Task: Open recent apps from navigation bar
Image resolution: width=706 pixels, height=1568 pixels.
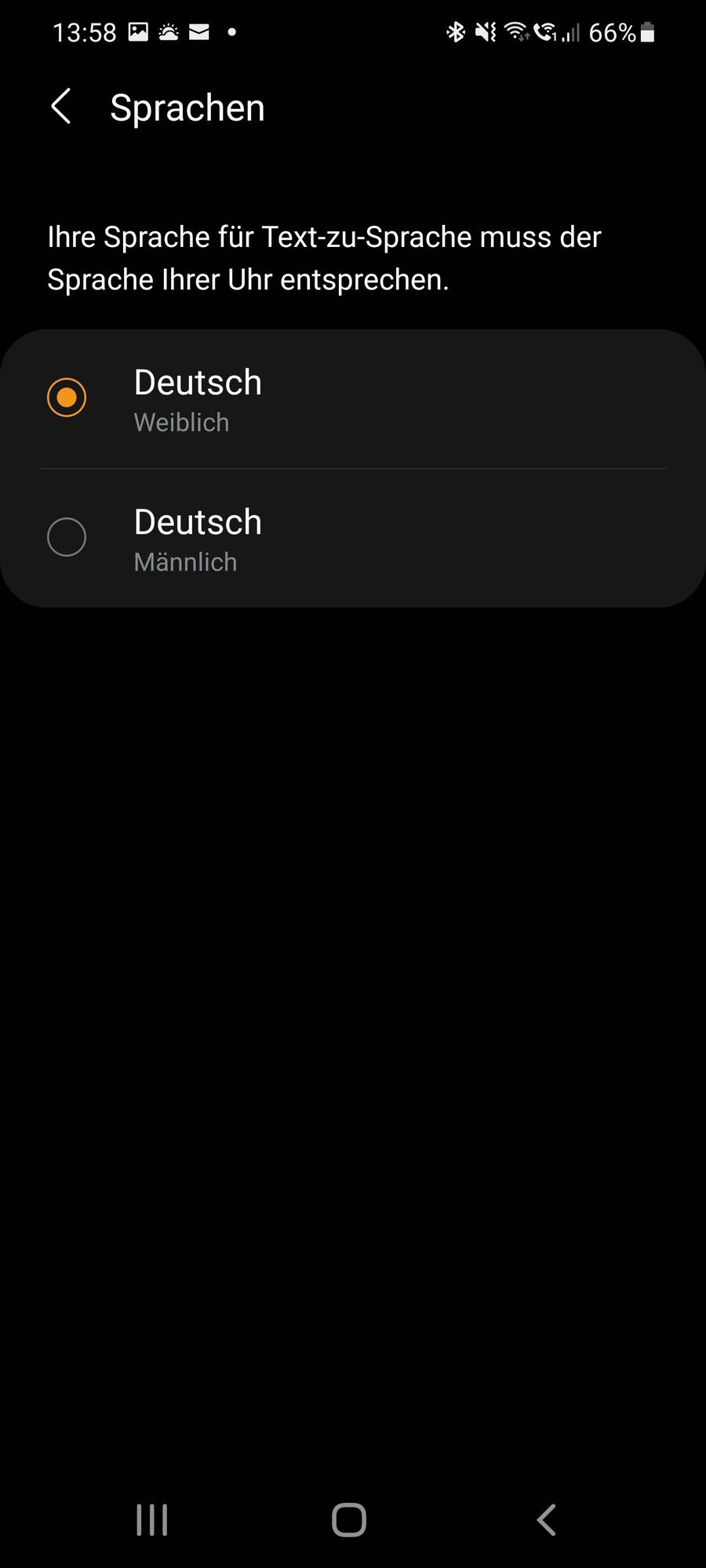Action: 152,1519
